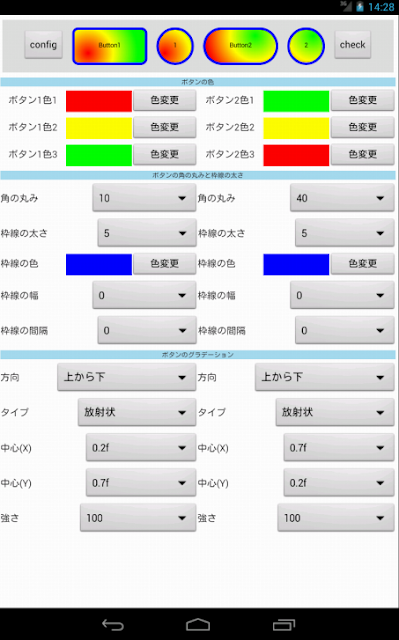Viewport: 399px width, 640px height.
Task: Expand left 枠線の間隔 dropdown
Action: (147, 330)
